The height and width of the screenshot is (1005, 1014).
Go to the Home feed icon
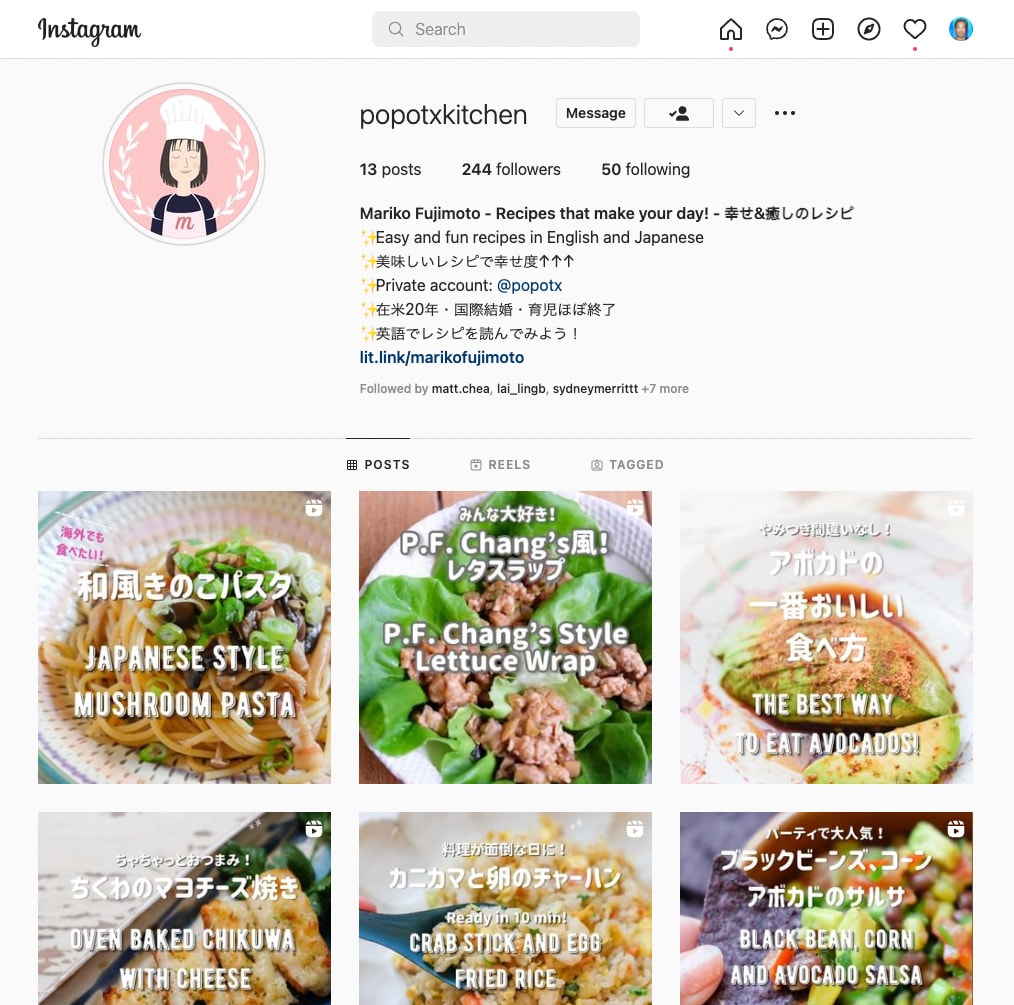(731, 29)
